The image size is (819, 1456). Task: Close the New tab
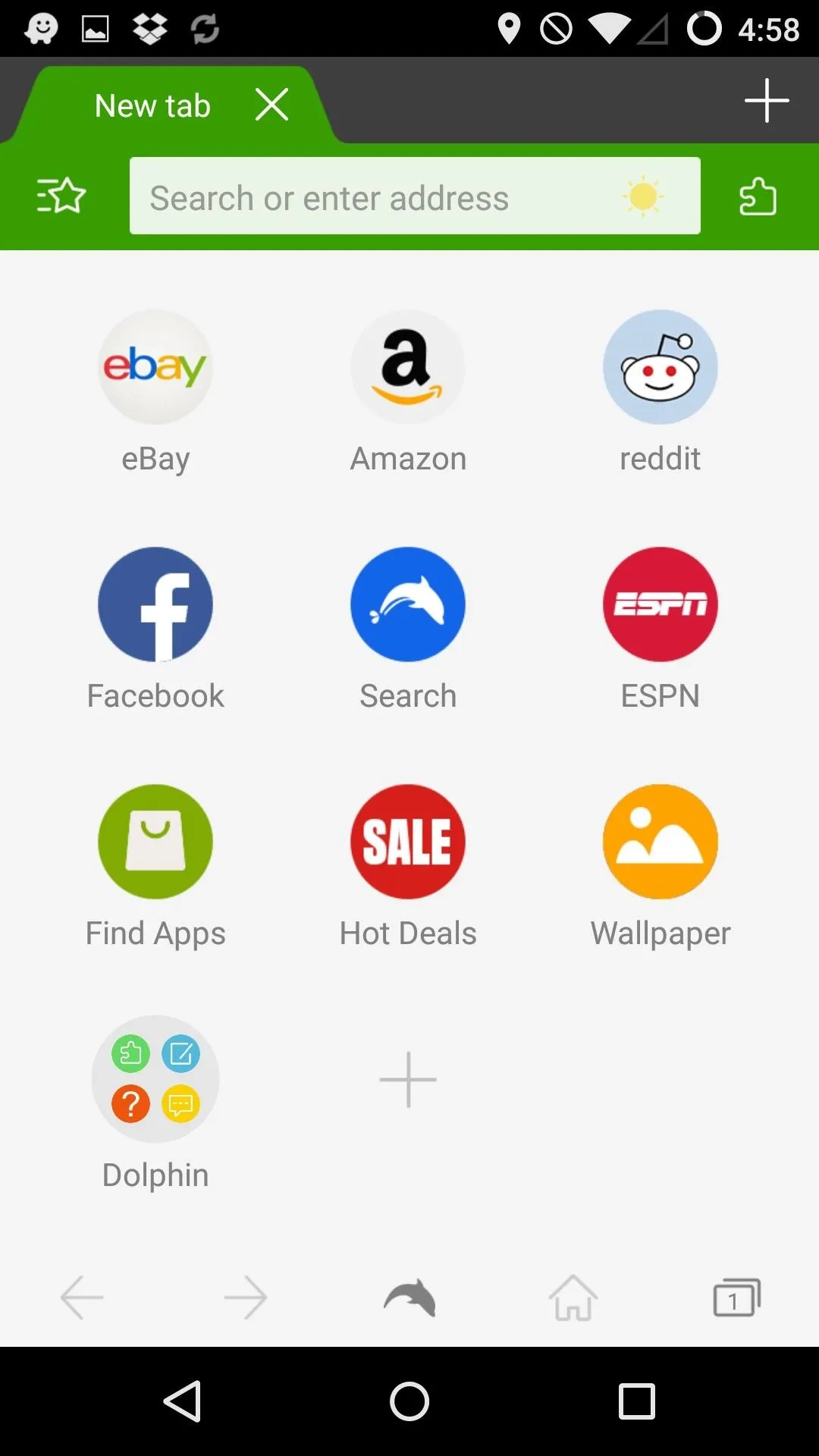pos(271,105)
